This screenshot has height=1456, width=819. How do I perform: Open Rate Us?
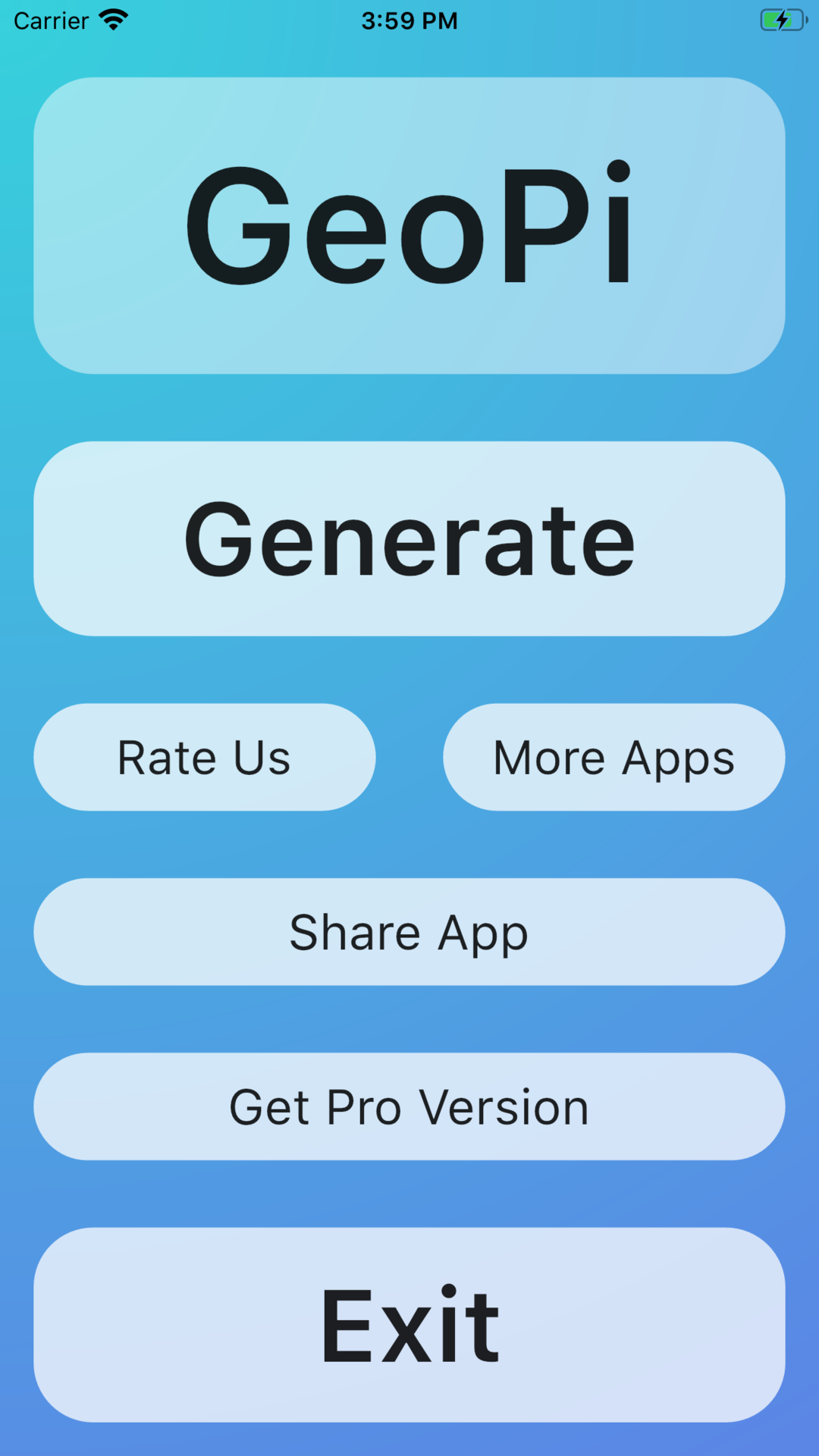205,757
